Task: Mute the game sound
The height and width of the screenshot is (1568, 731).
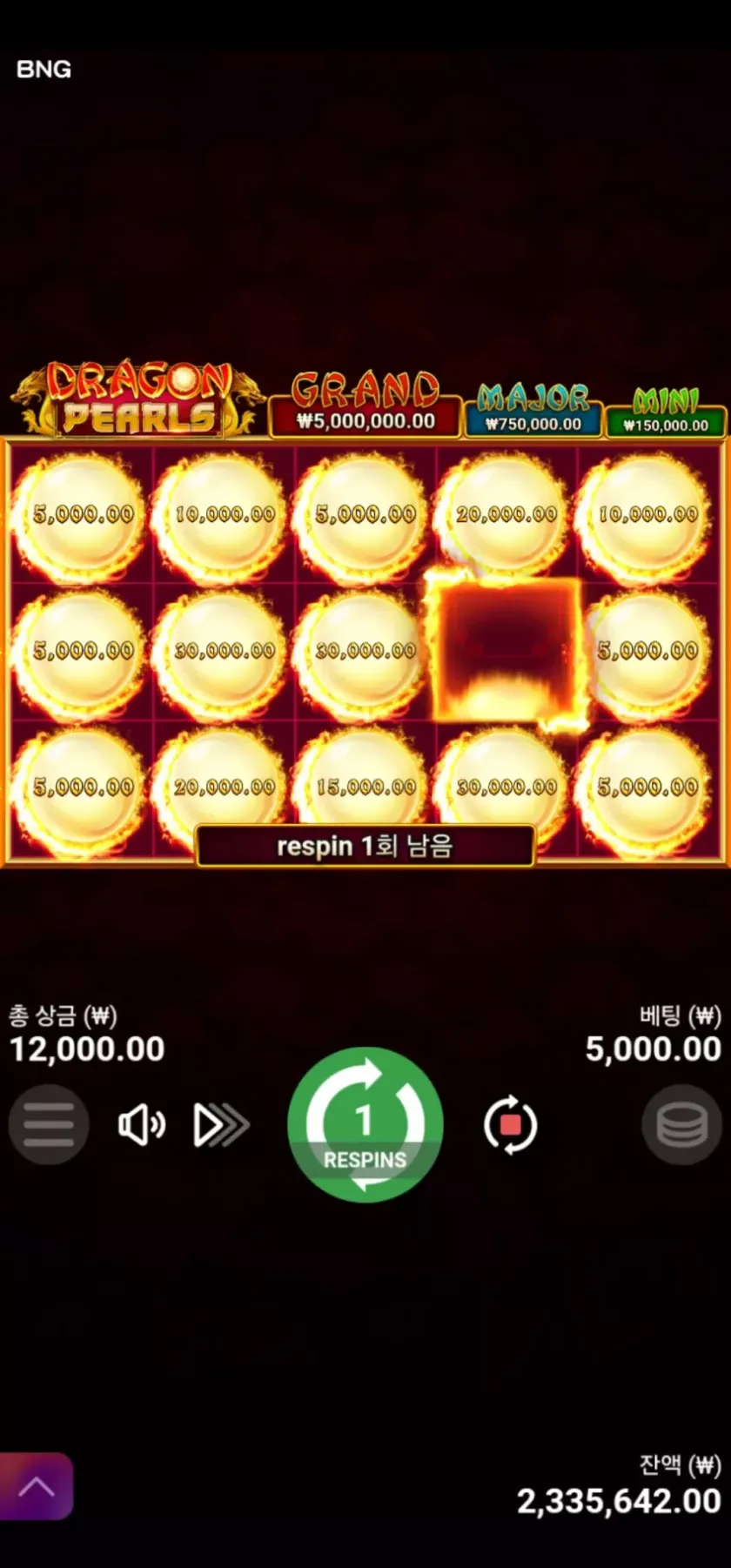Action: click(x=141, y=1125)
